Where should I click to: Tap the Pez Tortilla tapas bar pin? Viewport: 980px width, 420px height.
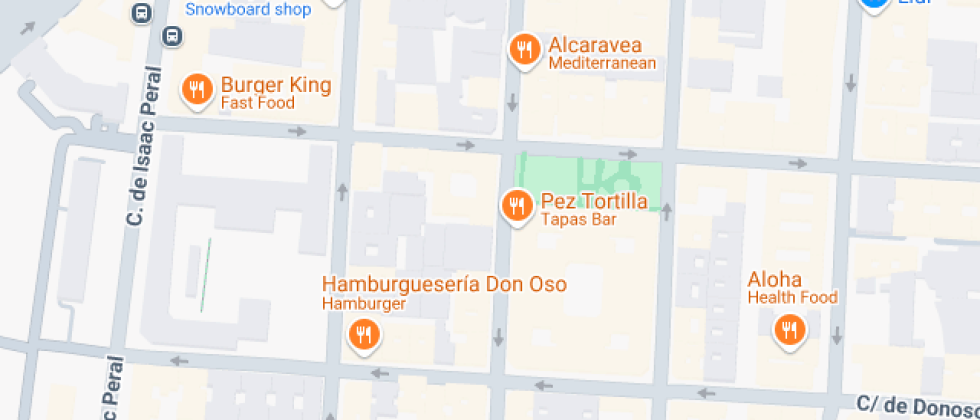[x=516, y=208]
